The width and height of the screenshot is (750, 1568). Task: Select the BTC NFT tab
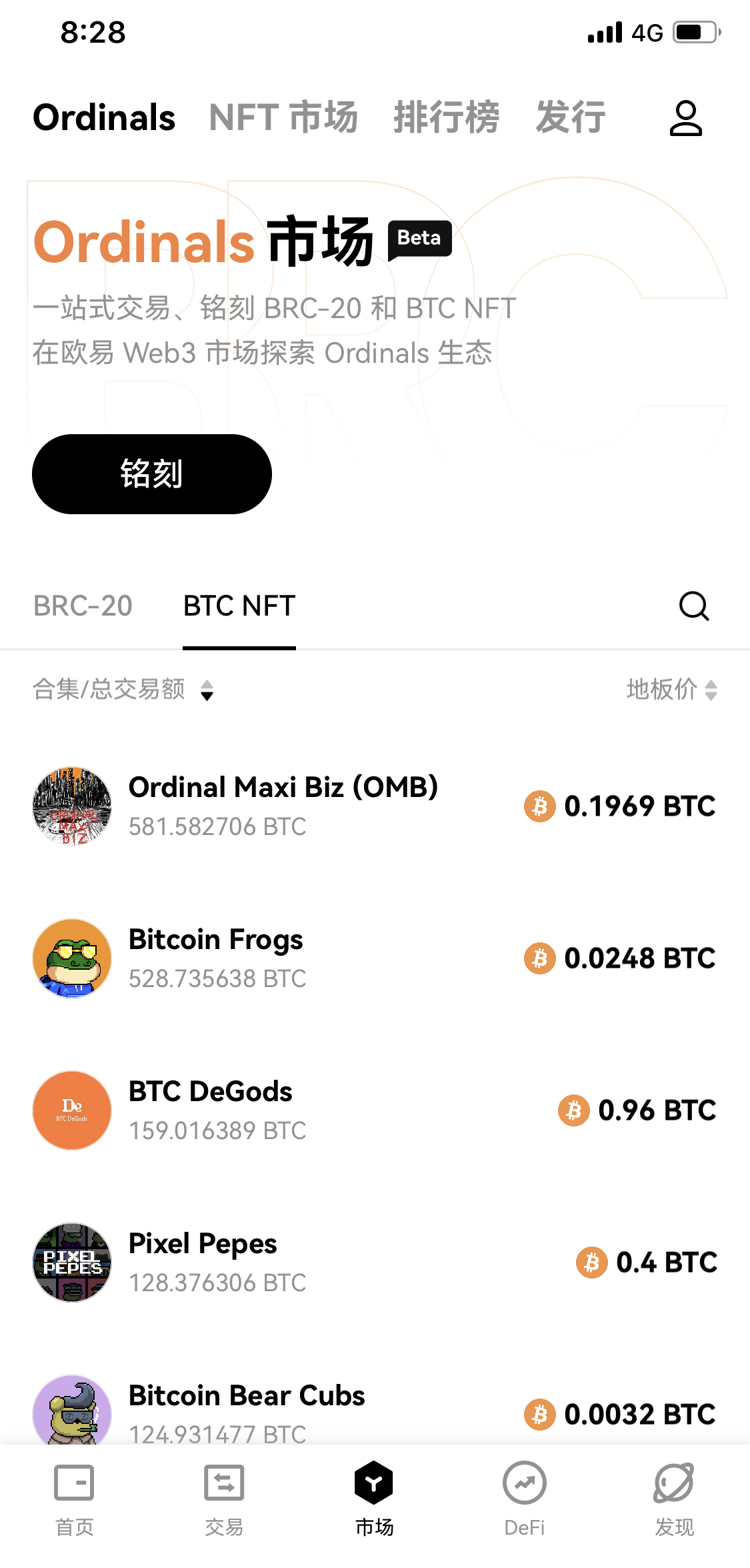point(239,606)
